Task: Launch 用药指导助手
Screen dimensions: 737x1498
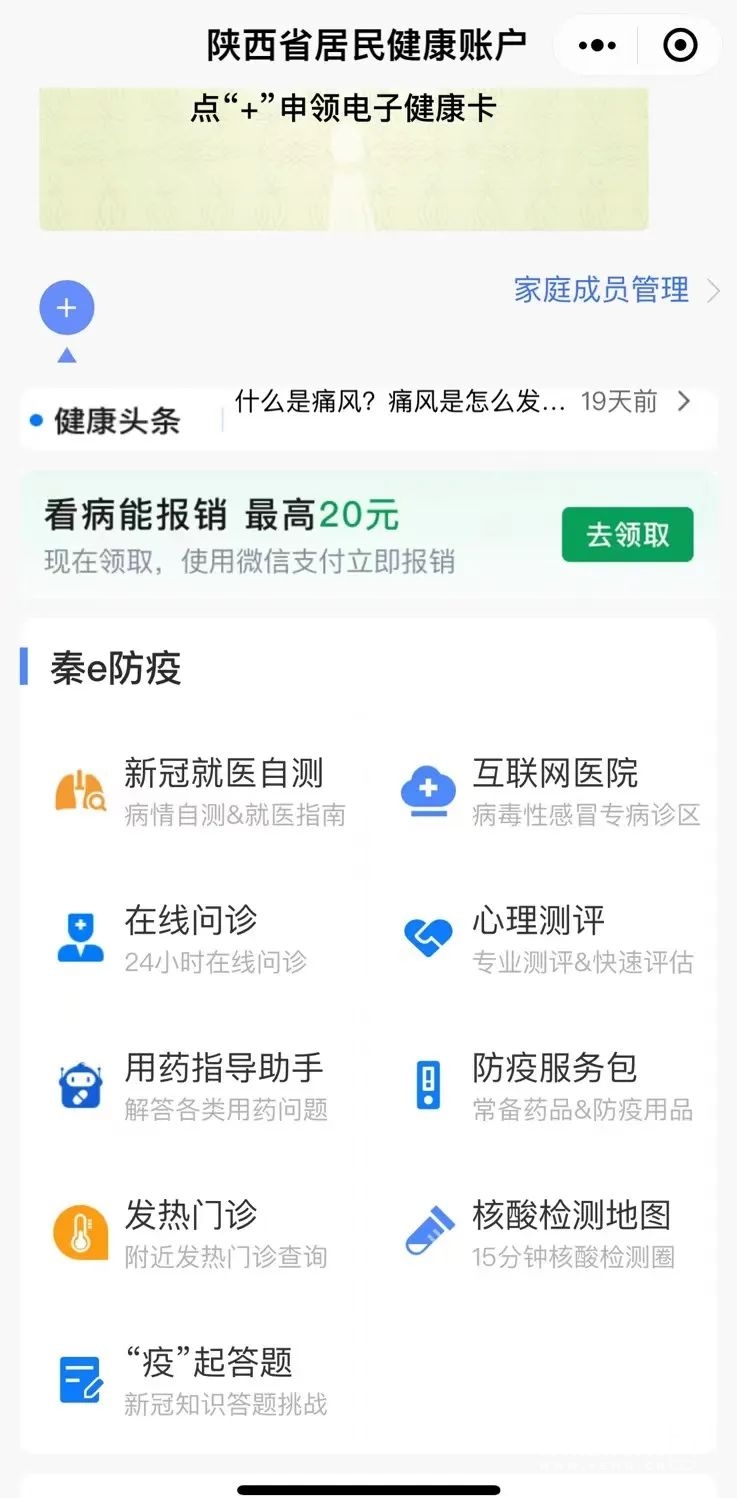Action: (x=223, y=1067)
